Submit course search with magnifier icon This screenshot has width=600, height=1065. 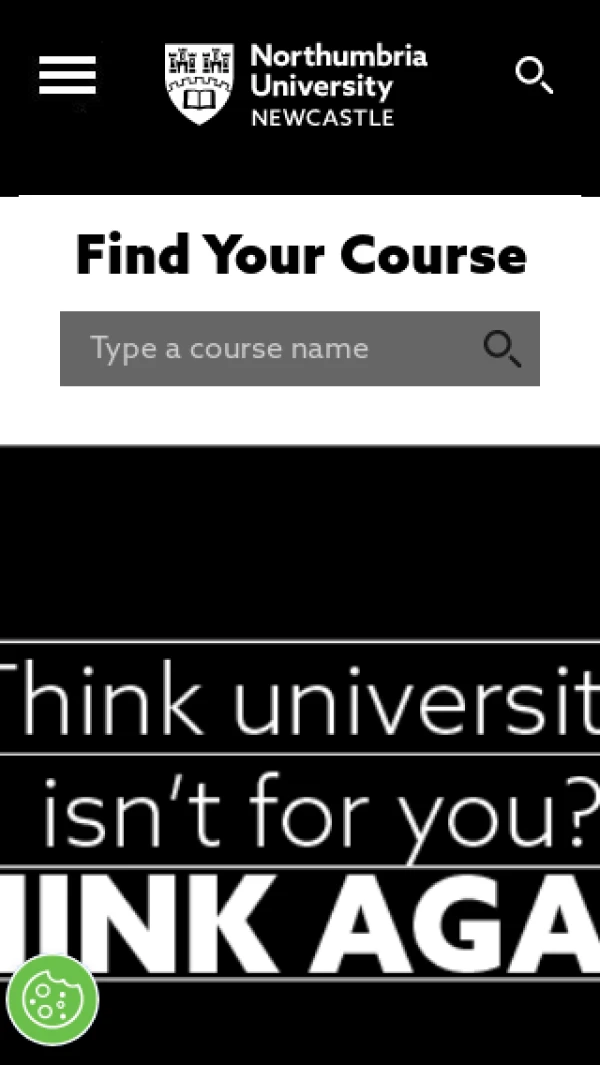pos(502,348)
